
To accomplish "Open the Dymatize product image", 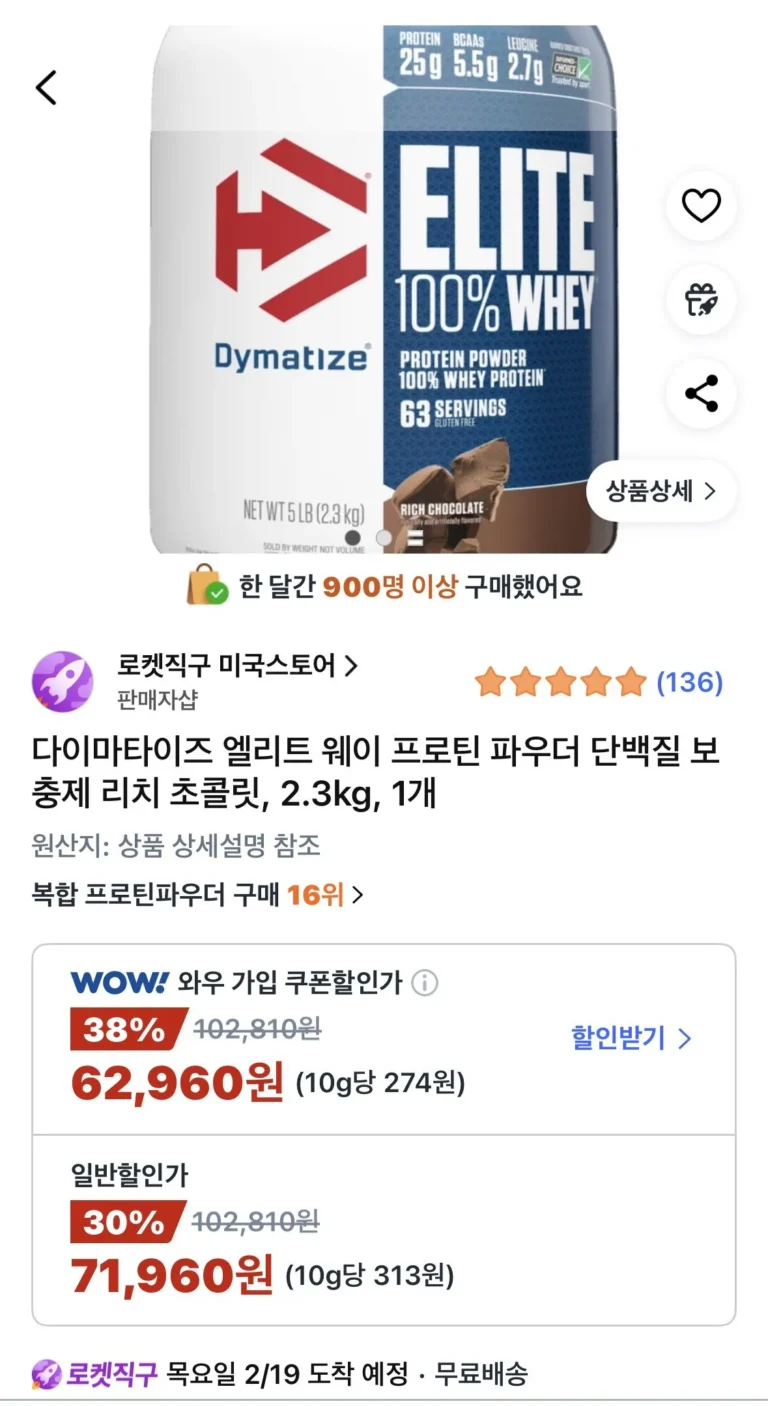I will tap(384, 290).
